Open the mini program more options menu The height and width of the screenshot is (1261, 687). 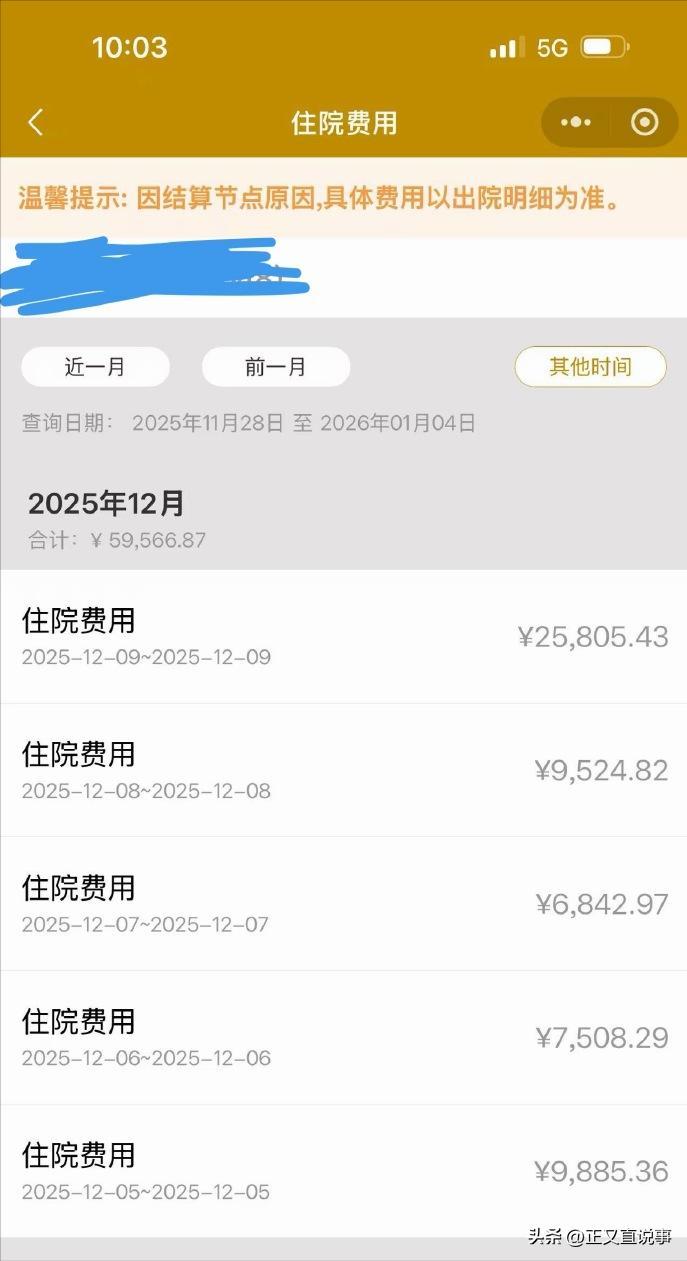pyautogui.click(x=576, y=123)
